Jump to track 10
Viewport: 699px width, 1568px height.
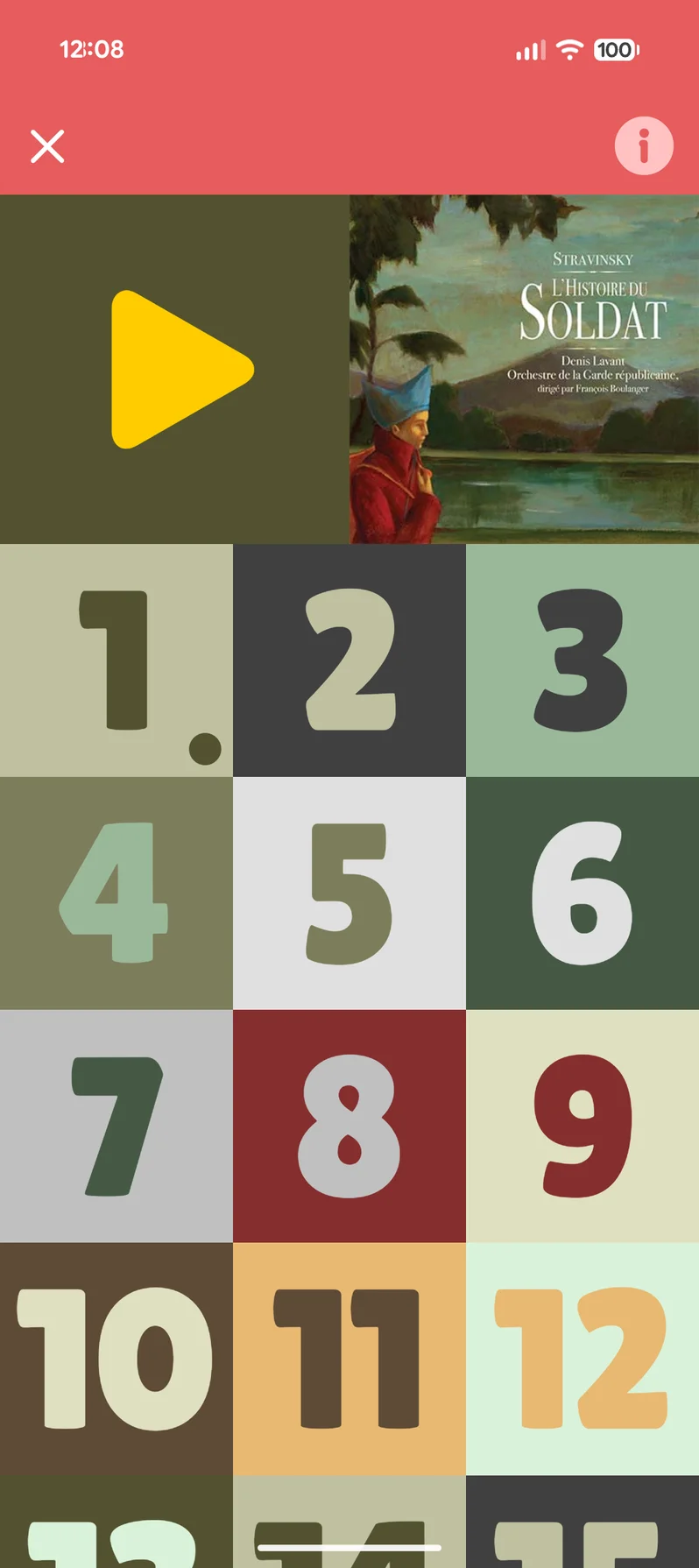116,1360
